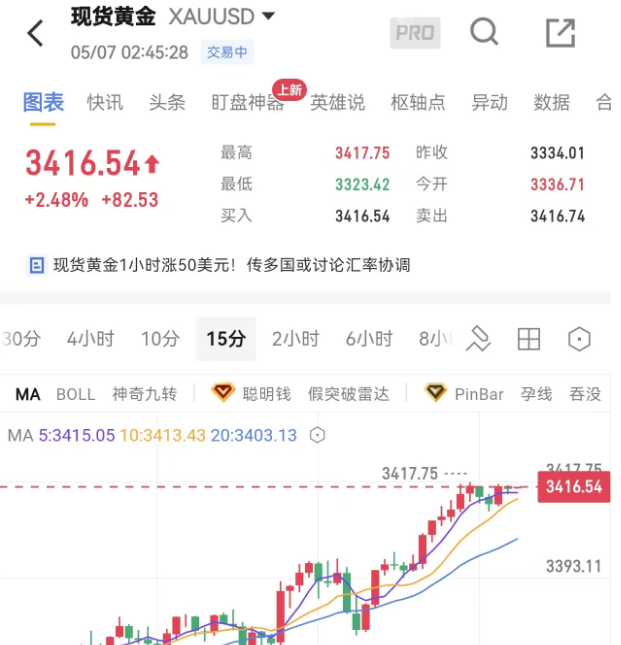Image resolution: width=621 pixels, height=645 pixels.
Task: Open the 数据 tab
Action: click(x=552, y=102)
